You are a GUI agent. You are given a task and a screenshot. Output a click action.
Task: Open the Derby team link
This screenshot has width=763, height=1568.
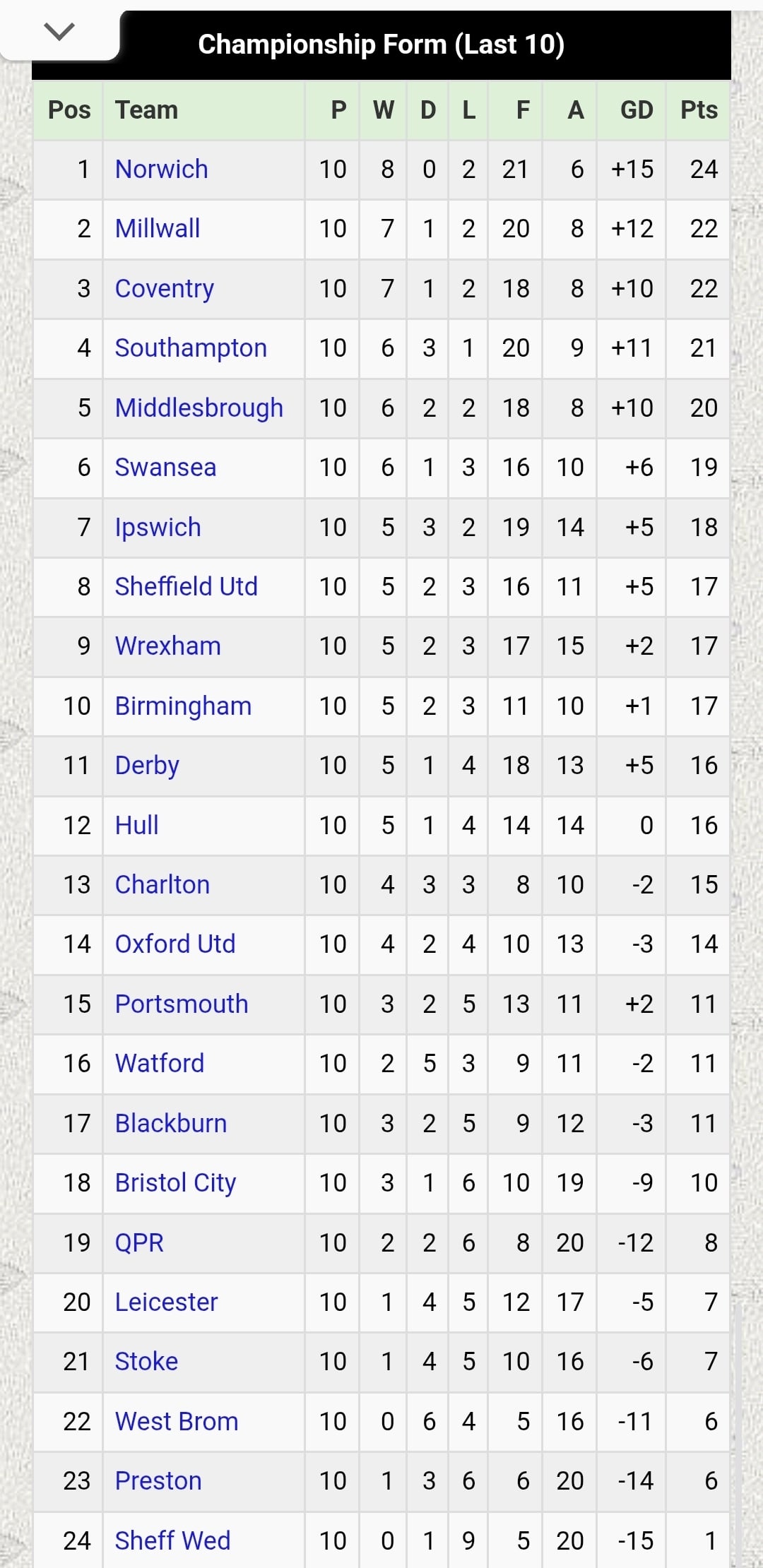pos(147,766)
